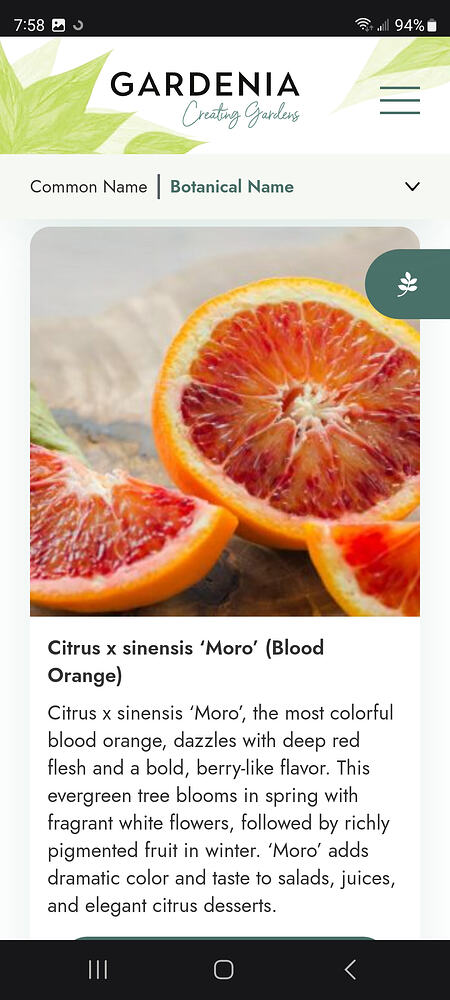Switch to Common Name view

(89, 187)
